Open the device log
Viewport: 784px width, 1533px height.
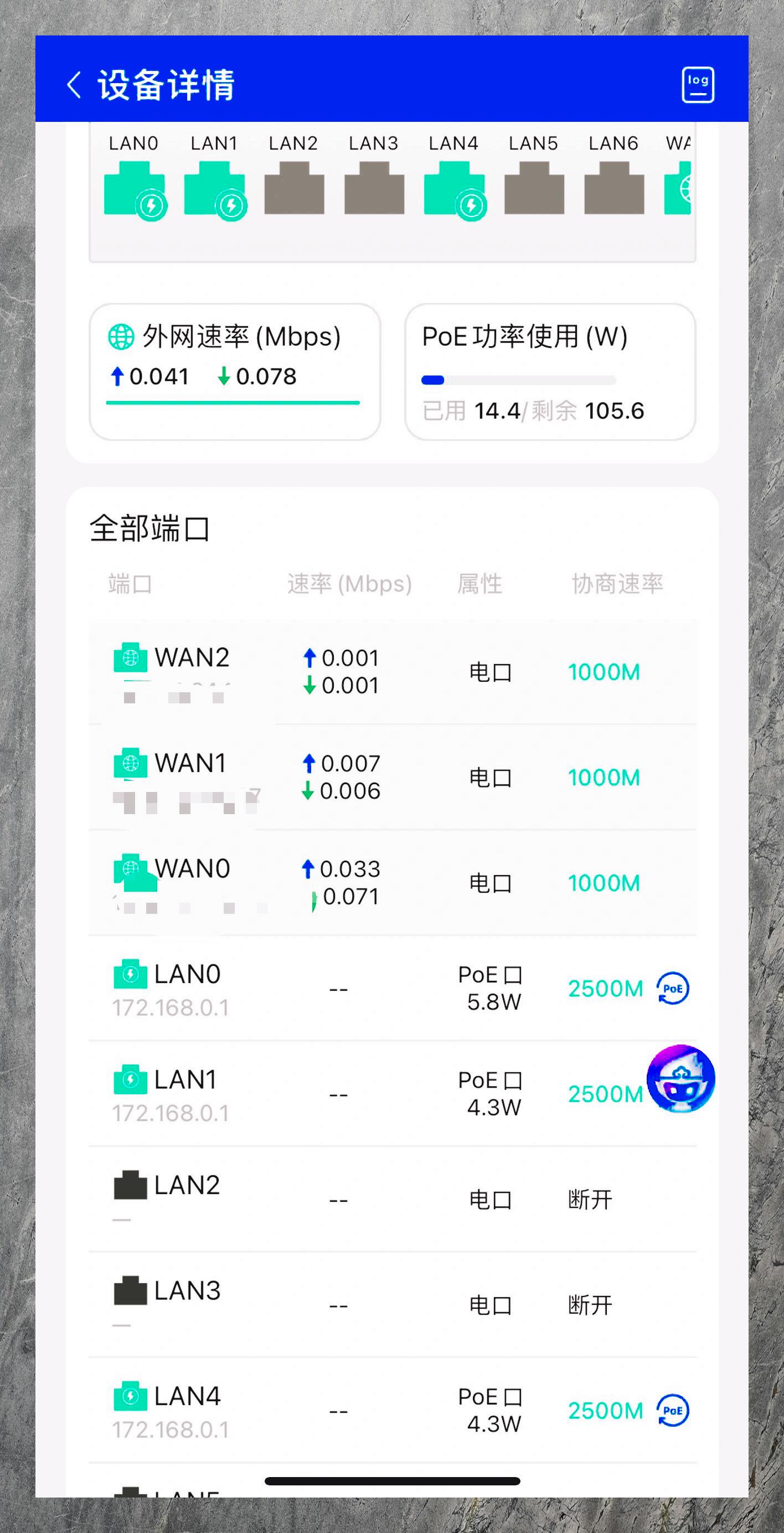(697, 85)
